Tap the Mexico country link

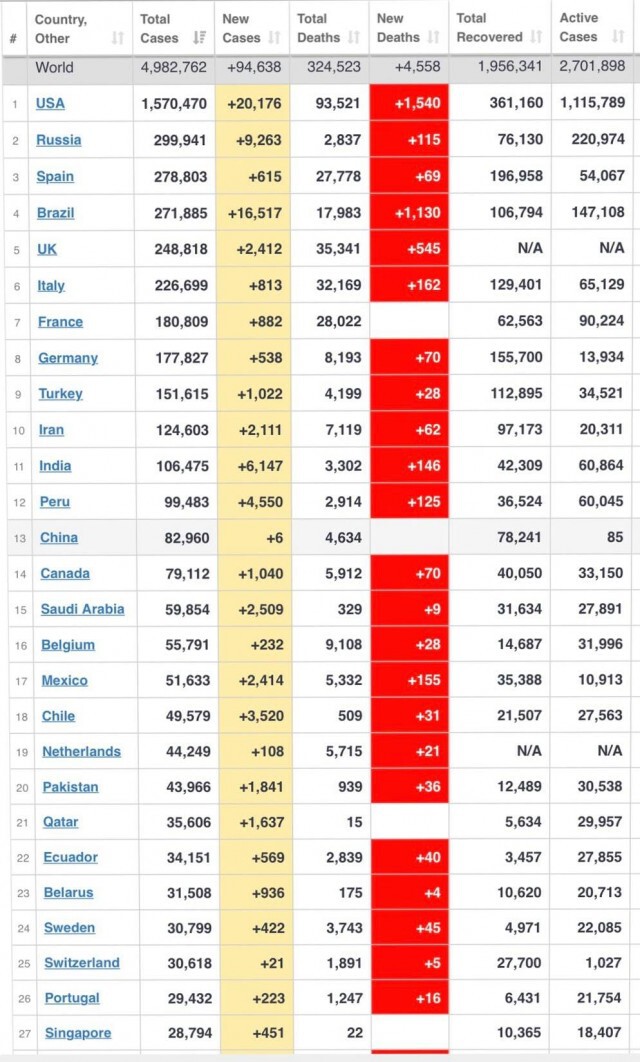point(64,681)
